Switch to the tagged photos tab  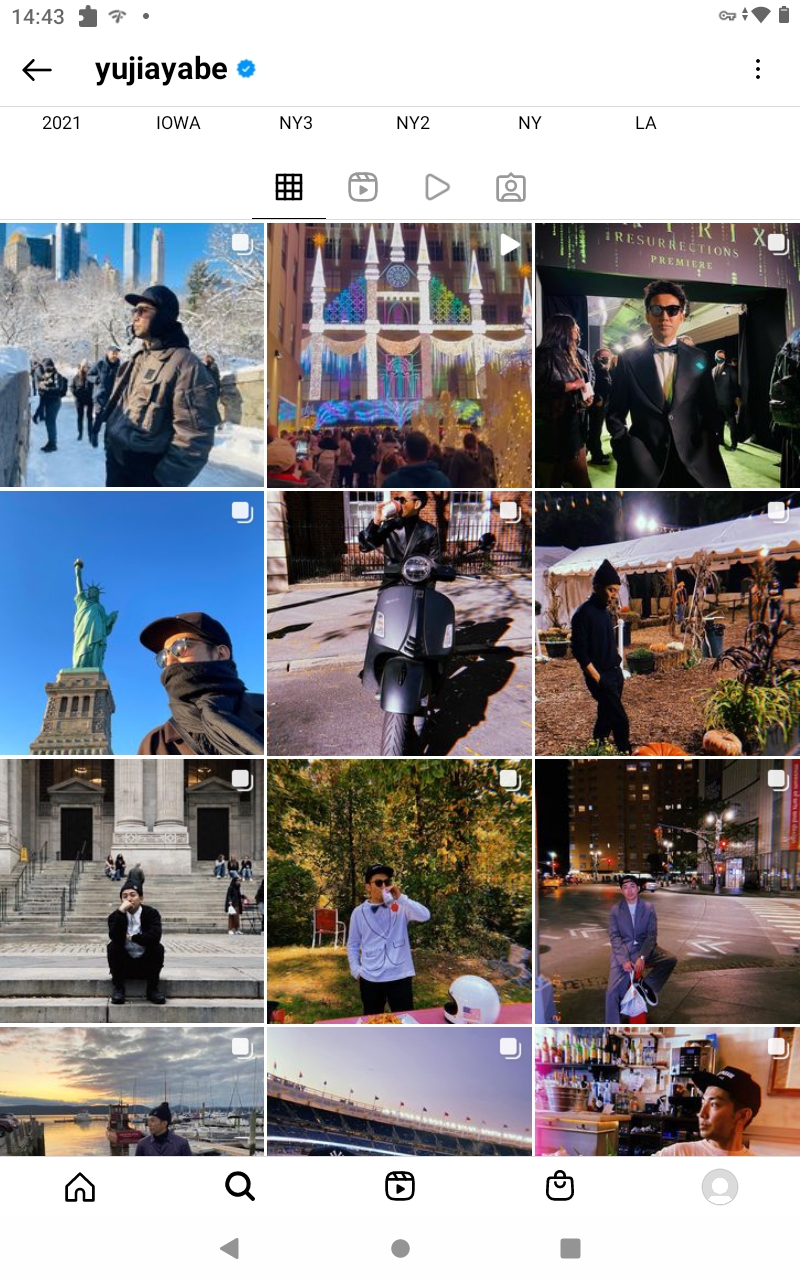point(510,187)
